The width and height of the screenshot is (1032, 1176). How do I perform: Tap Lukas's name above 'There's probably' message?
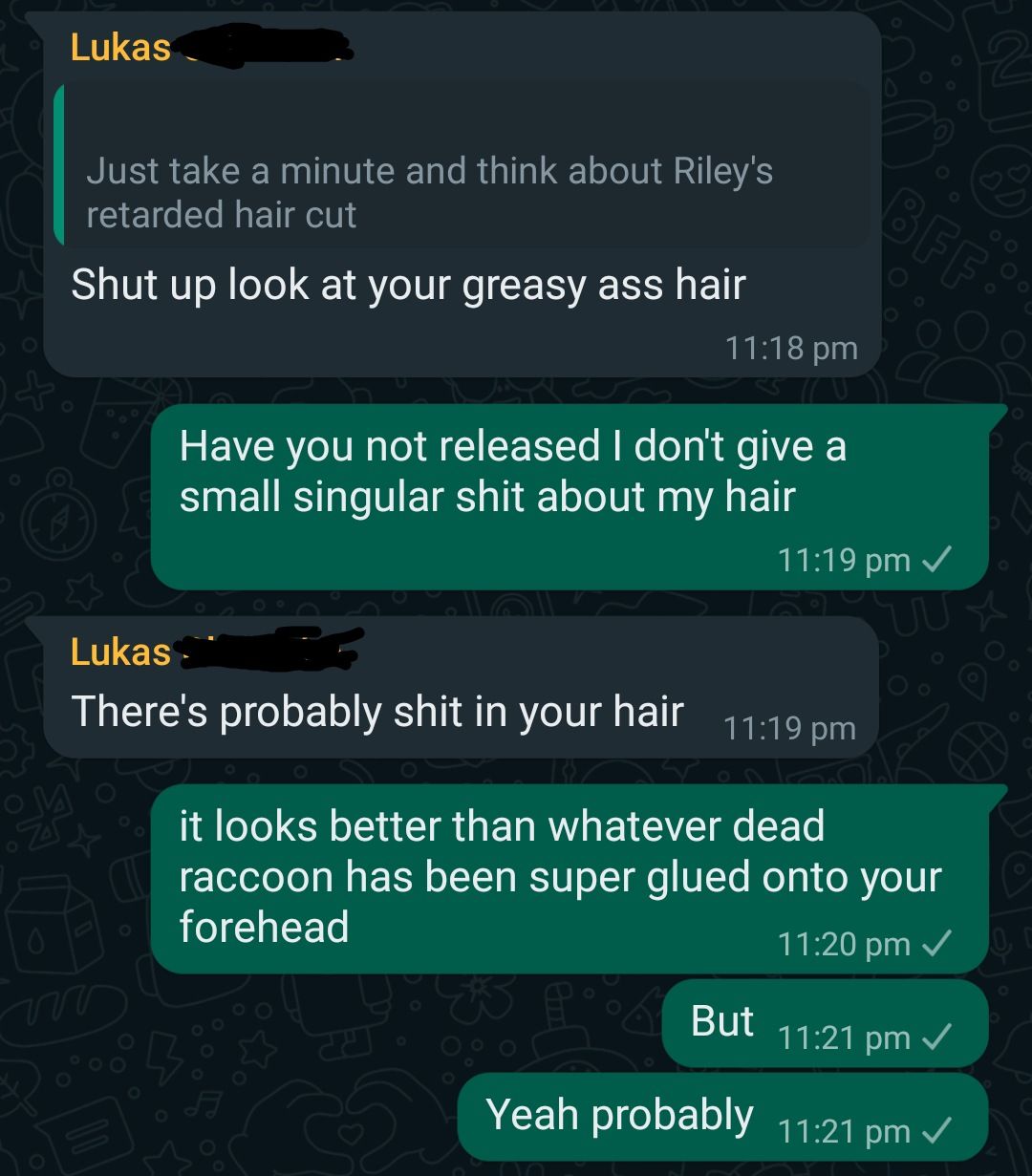pos(120,652)
